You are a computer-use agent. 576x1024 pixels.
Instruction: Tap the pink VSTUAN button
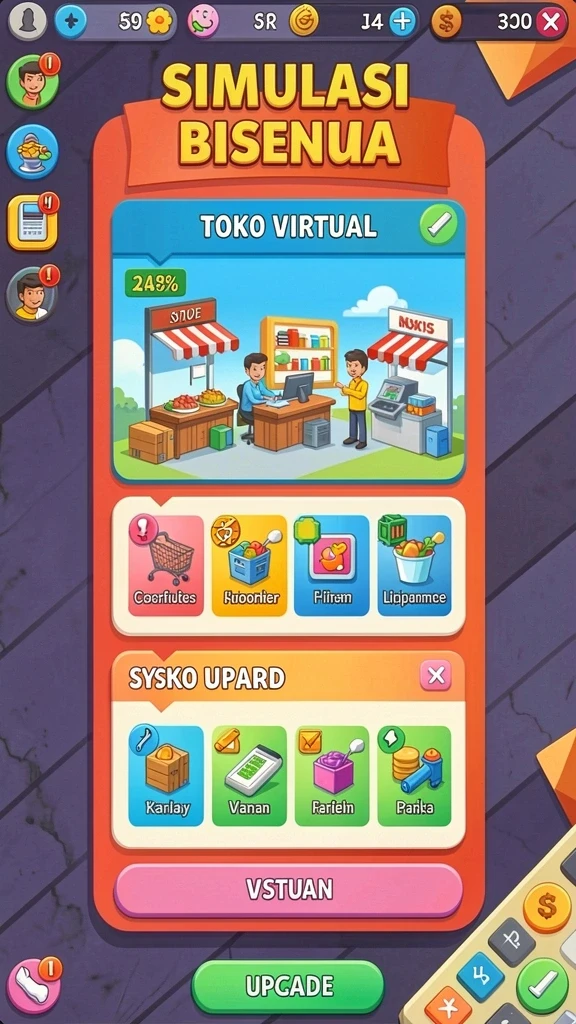click(289, 889)
